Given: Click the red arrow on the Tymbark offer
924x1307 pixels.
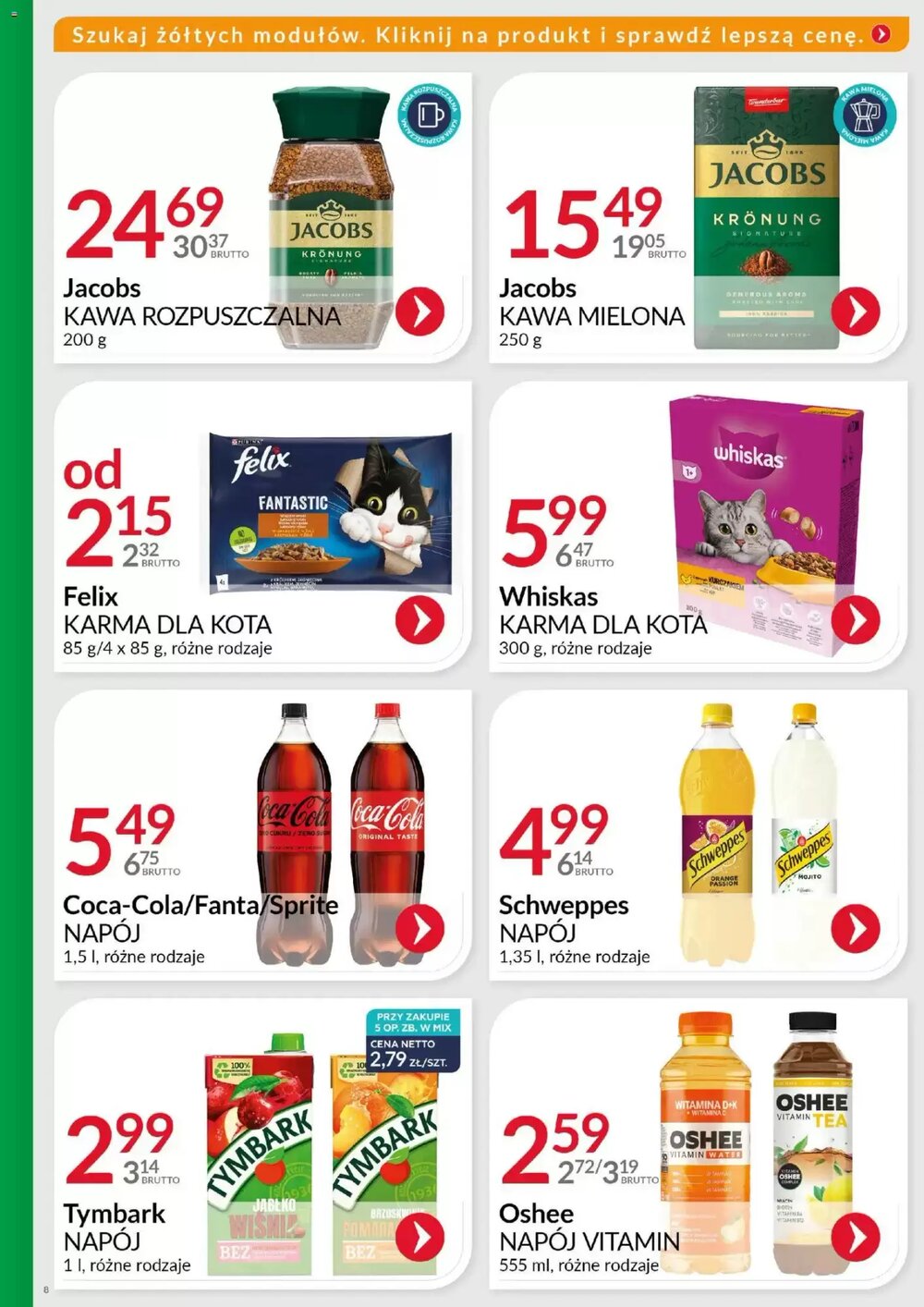Looking at the screenshot, I should point(422,1237).
